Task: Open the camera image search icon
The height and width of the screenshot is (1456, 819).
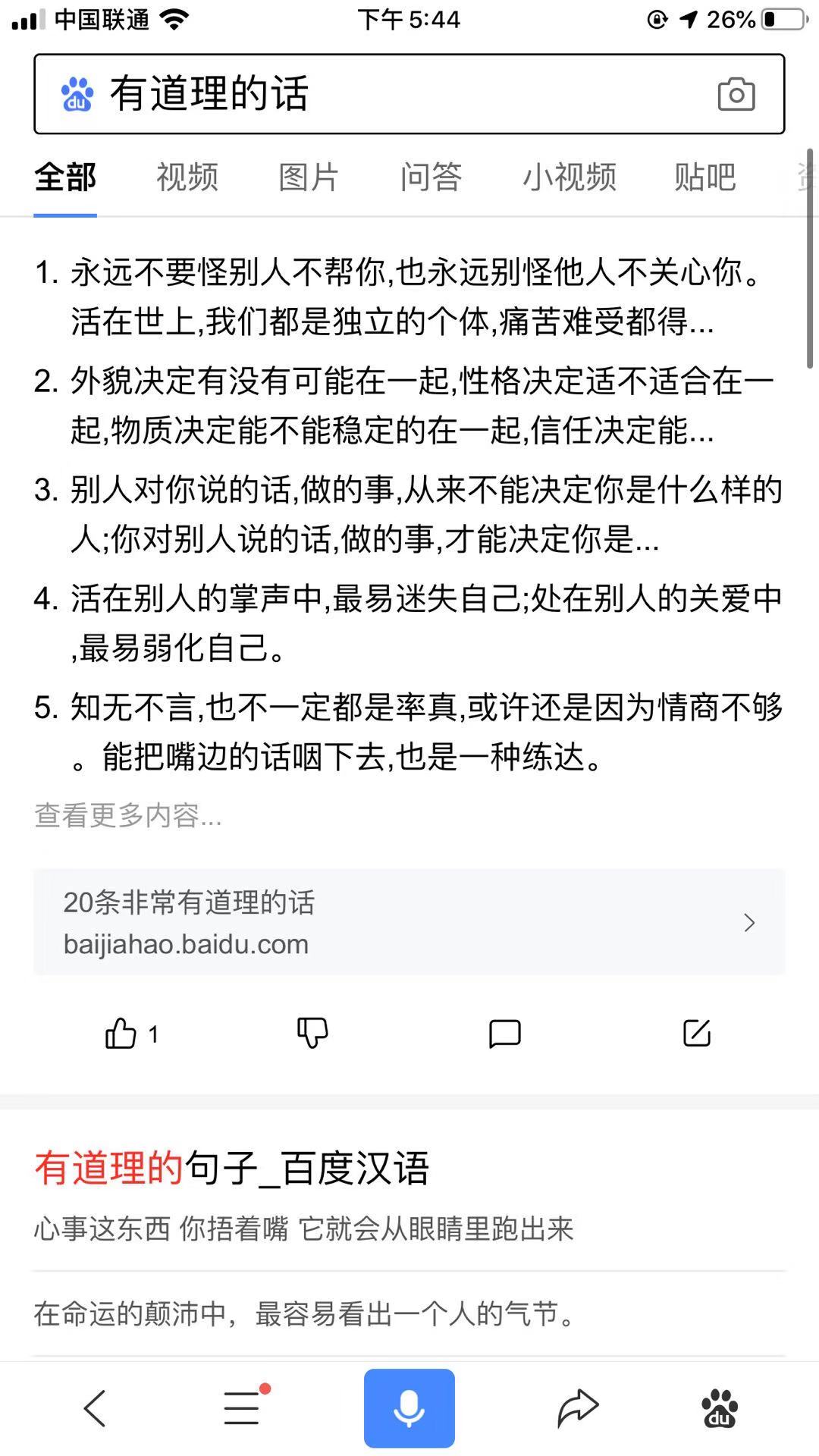Action: [x=736, y=94]
